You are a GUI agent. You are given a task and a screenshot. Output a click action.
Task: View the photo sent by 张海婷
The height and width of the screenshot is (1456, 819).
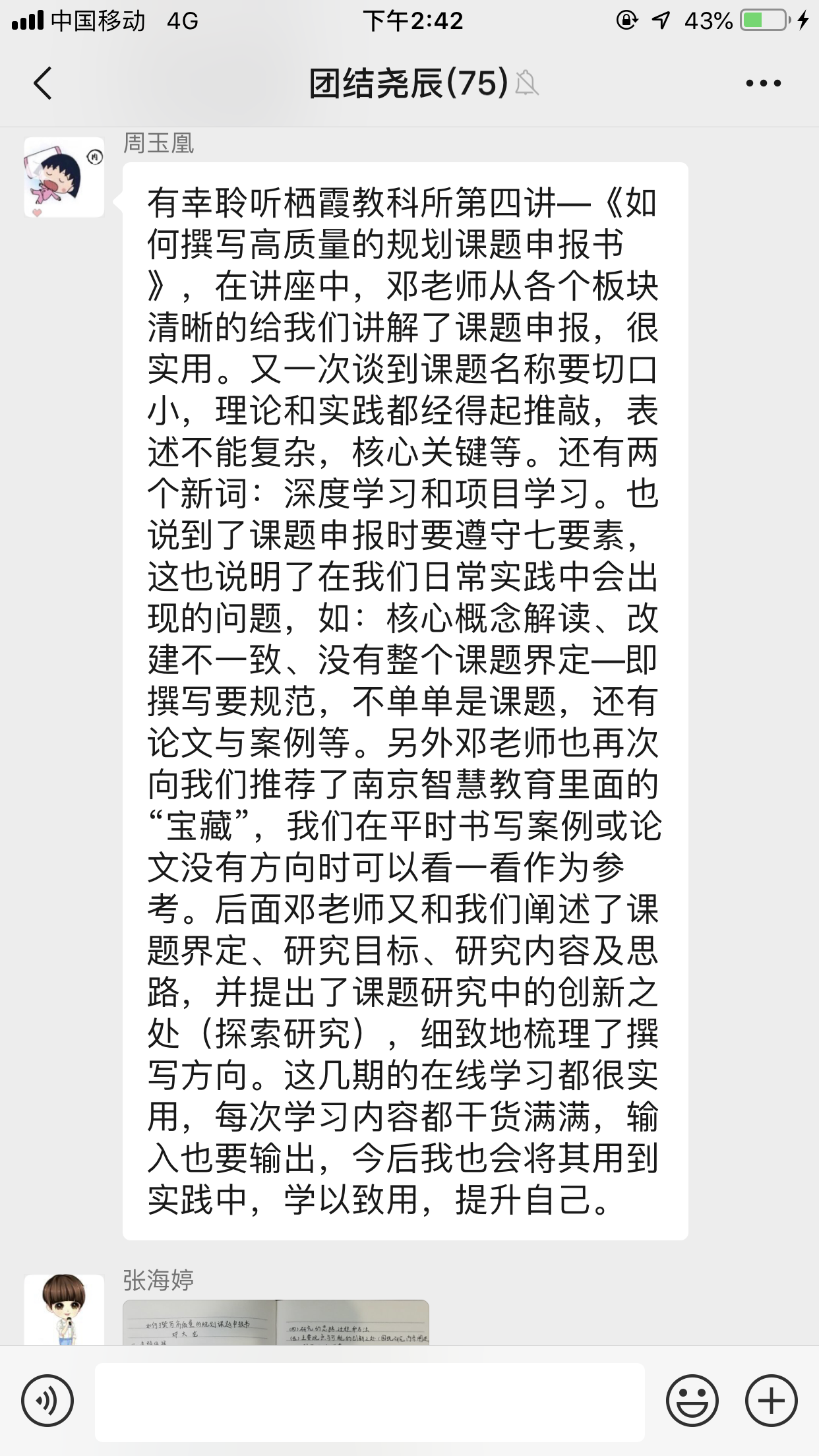click(x=276, y=1322)
